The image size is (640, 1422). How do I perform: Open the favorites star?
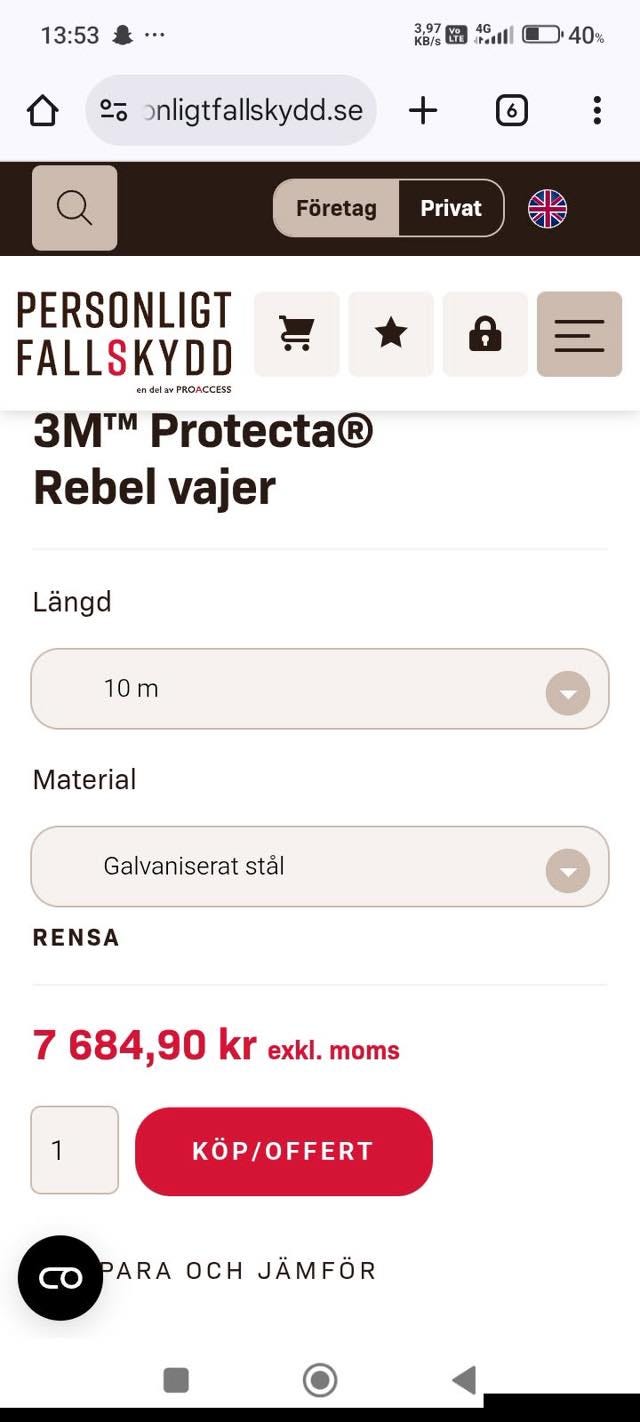390,334
